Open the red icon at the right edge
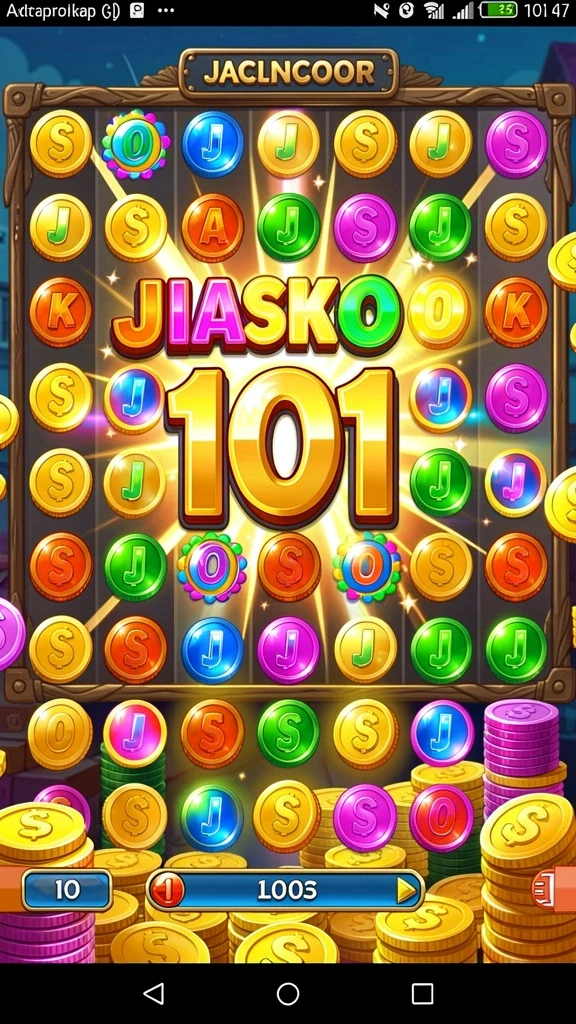This screenshot has height=1024, width=576. point(552,889)
